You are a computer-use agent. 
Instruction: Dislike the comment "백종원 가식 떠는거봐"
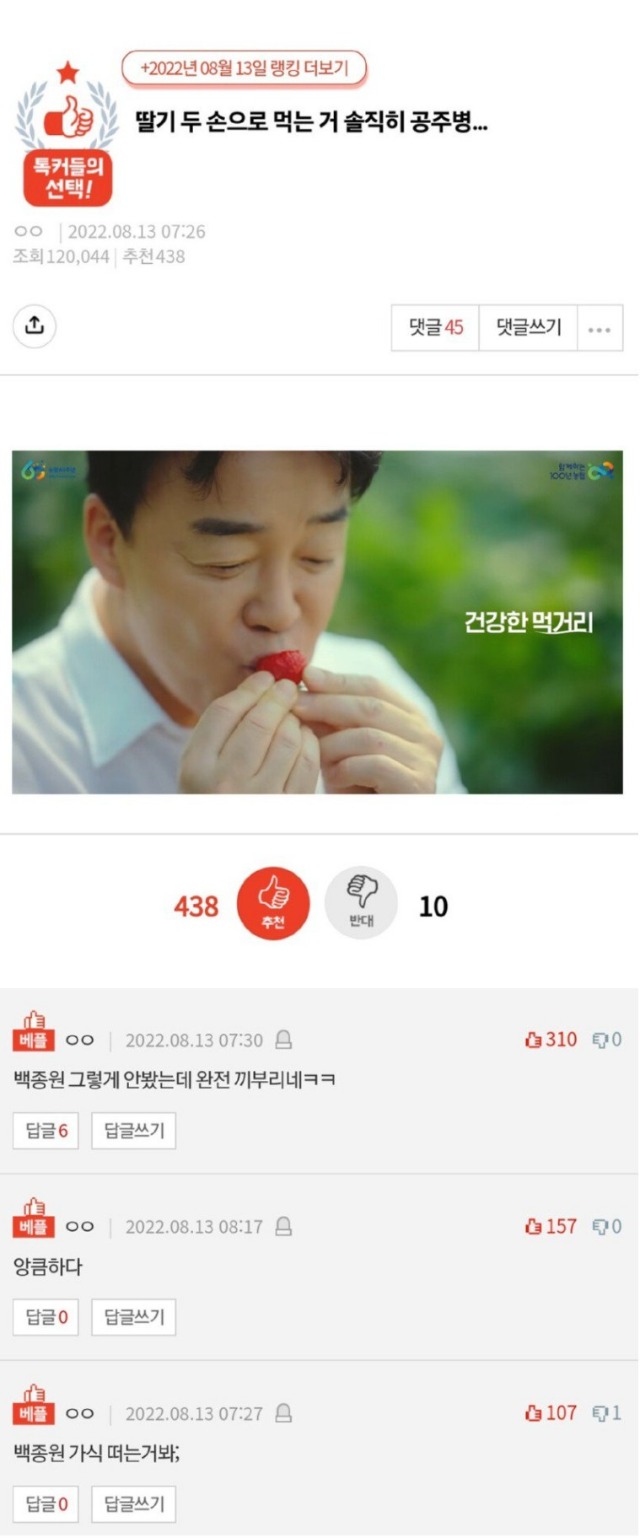click(606, 1413)
